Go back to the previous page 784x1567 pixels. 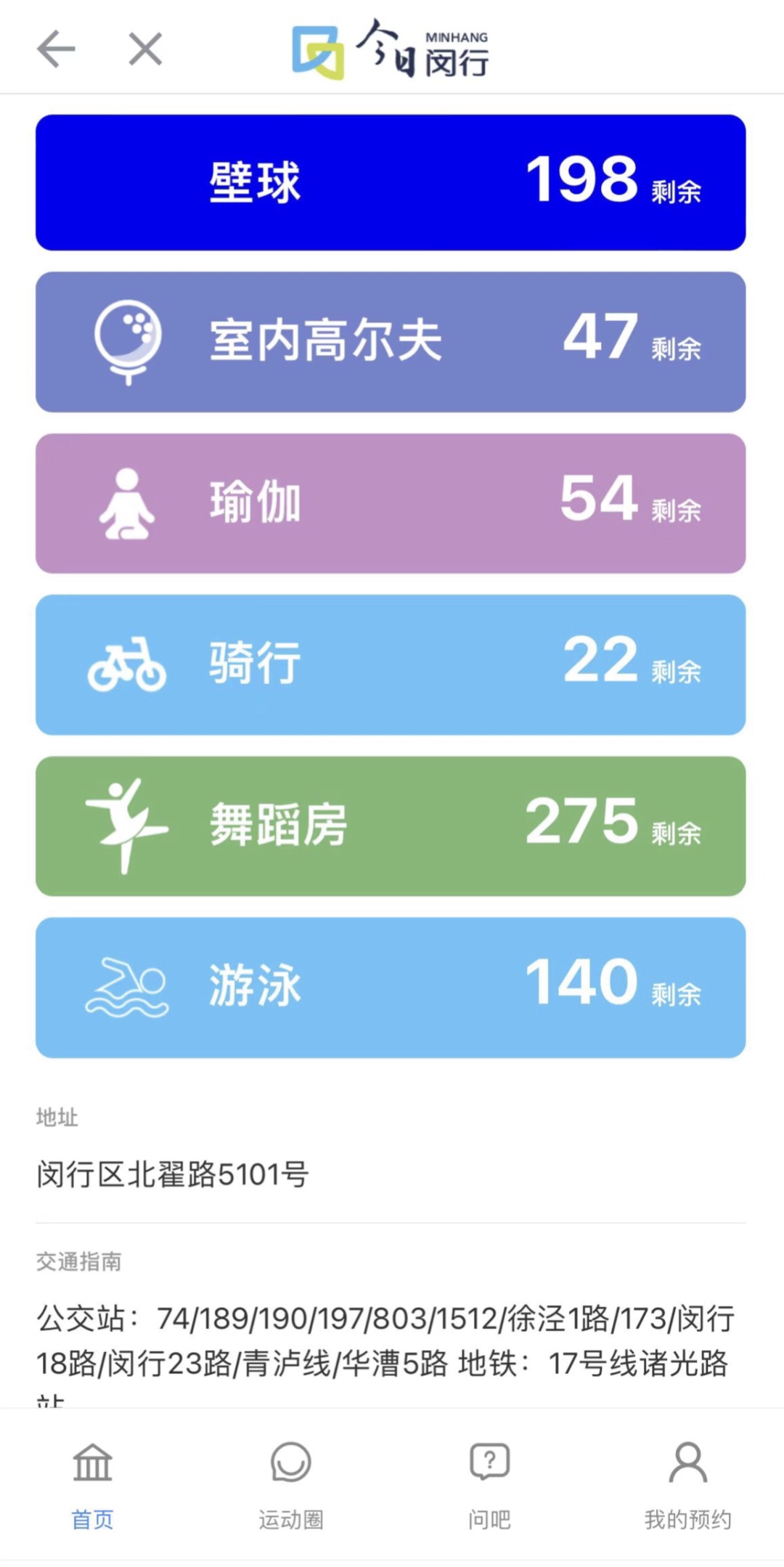(56, 49)
